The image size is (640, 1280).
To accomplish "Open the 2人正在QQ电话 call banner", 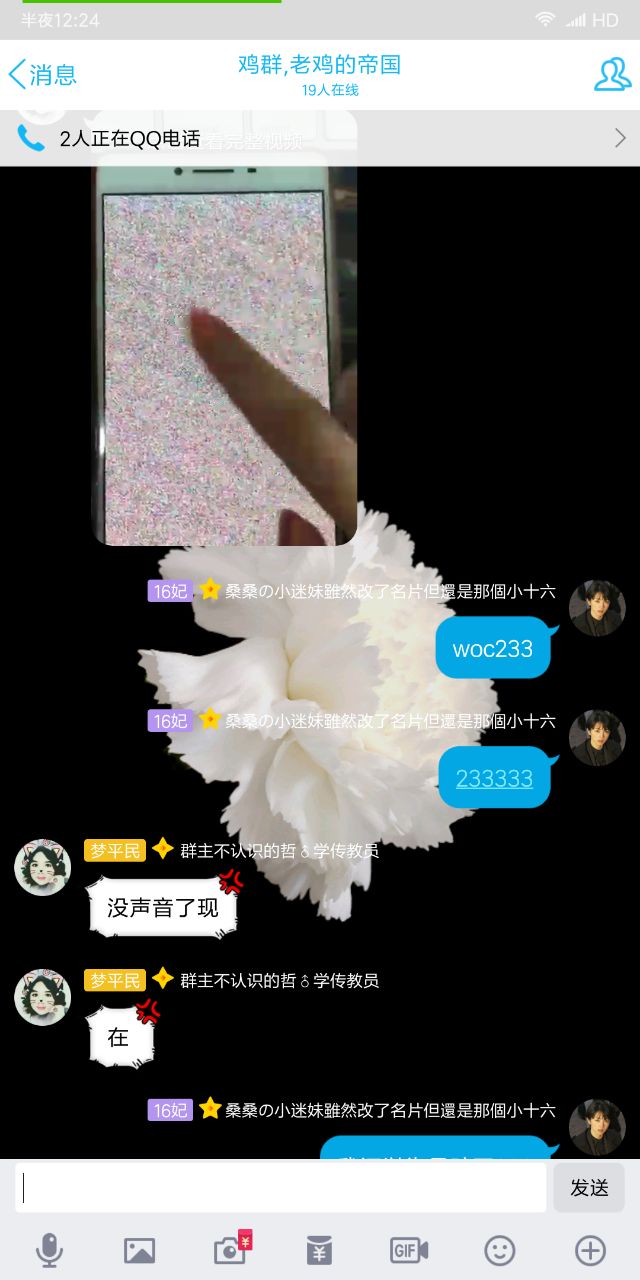I will [320, 138].
